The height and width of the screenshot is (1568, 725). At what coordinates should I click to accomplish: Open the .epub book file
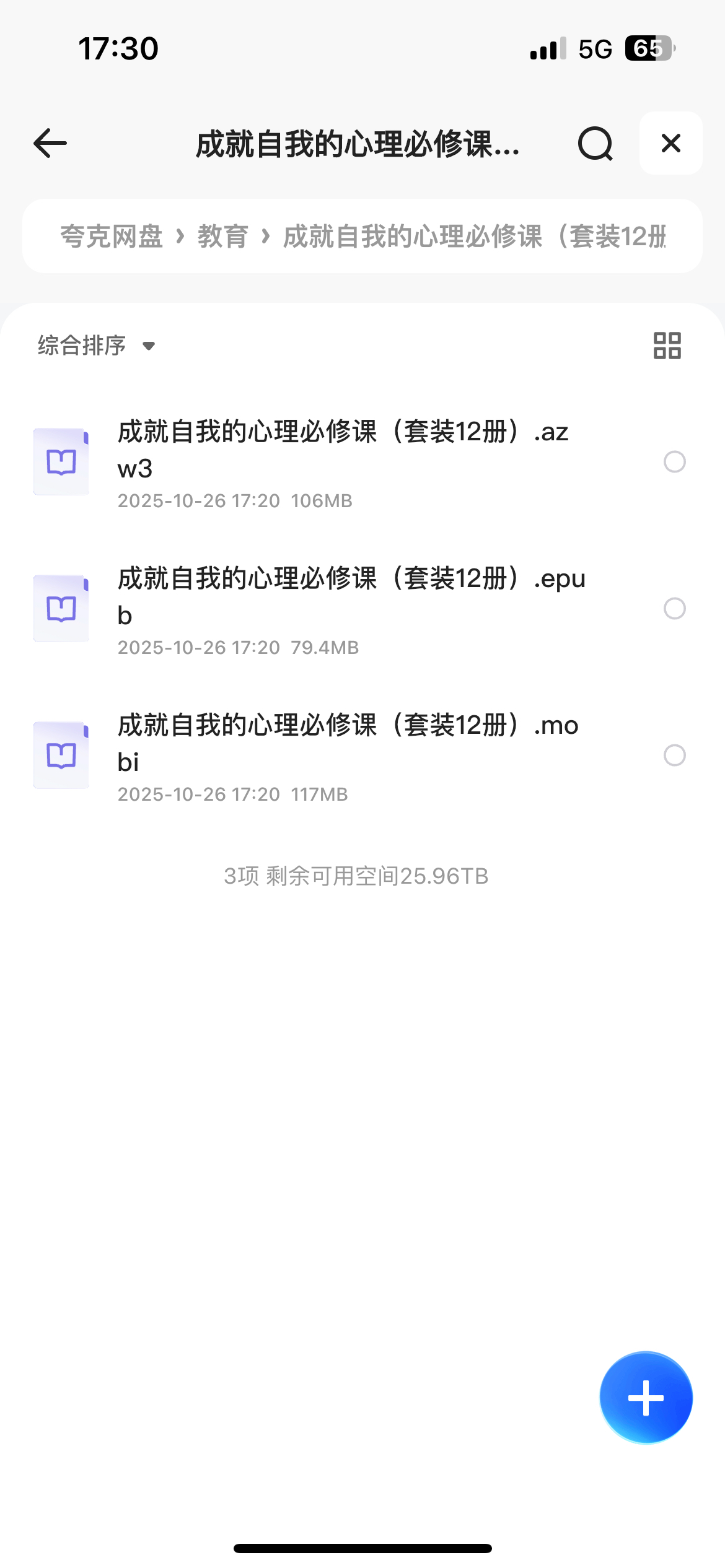351,597
